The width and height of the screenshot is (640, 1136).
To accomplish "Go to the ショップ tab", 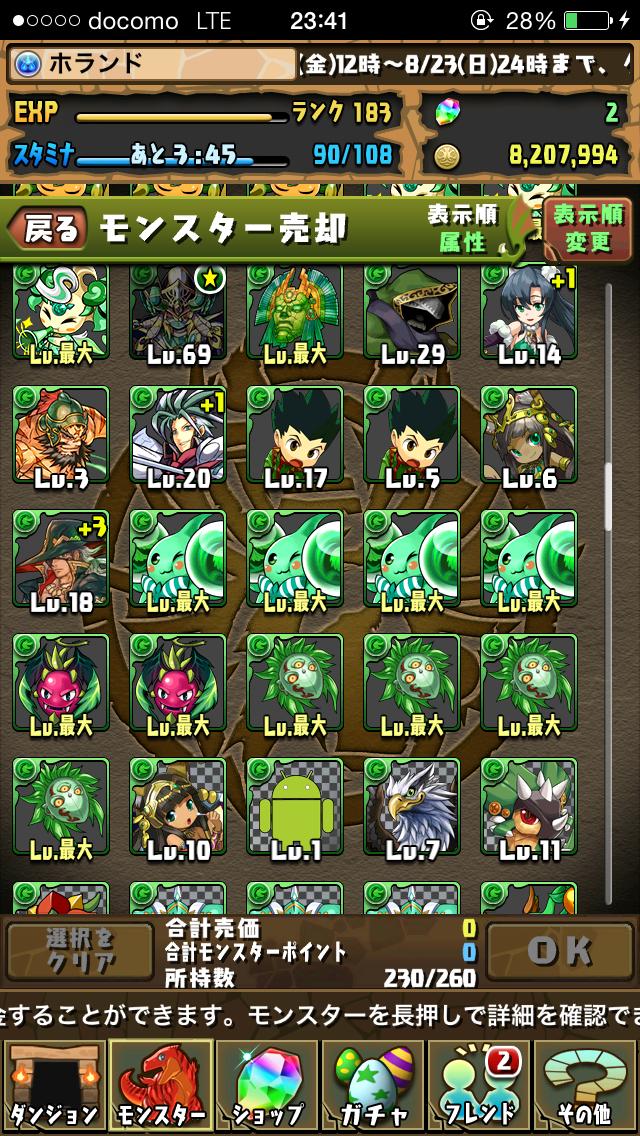I will pos(267,1086).
